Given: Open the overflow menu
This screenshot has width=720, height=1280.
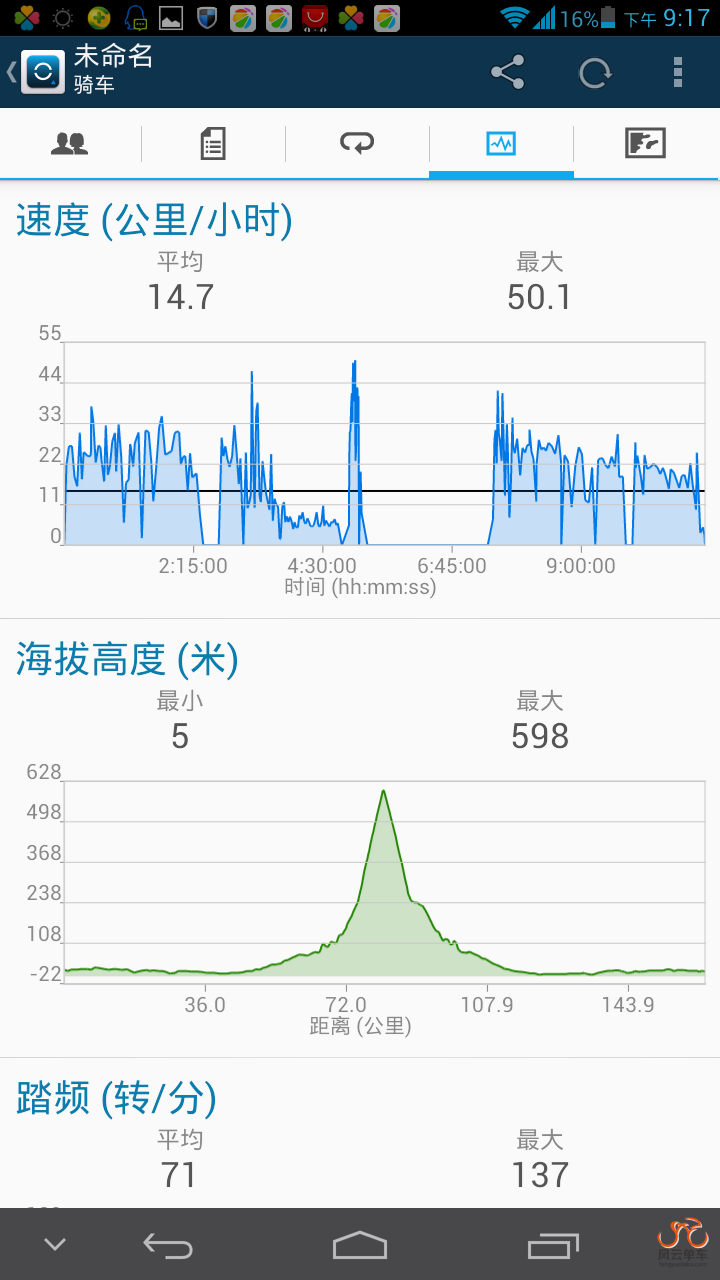Looking at the screenshot, I should click(678, 72).
